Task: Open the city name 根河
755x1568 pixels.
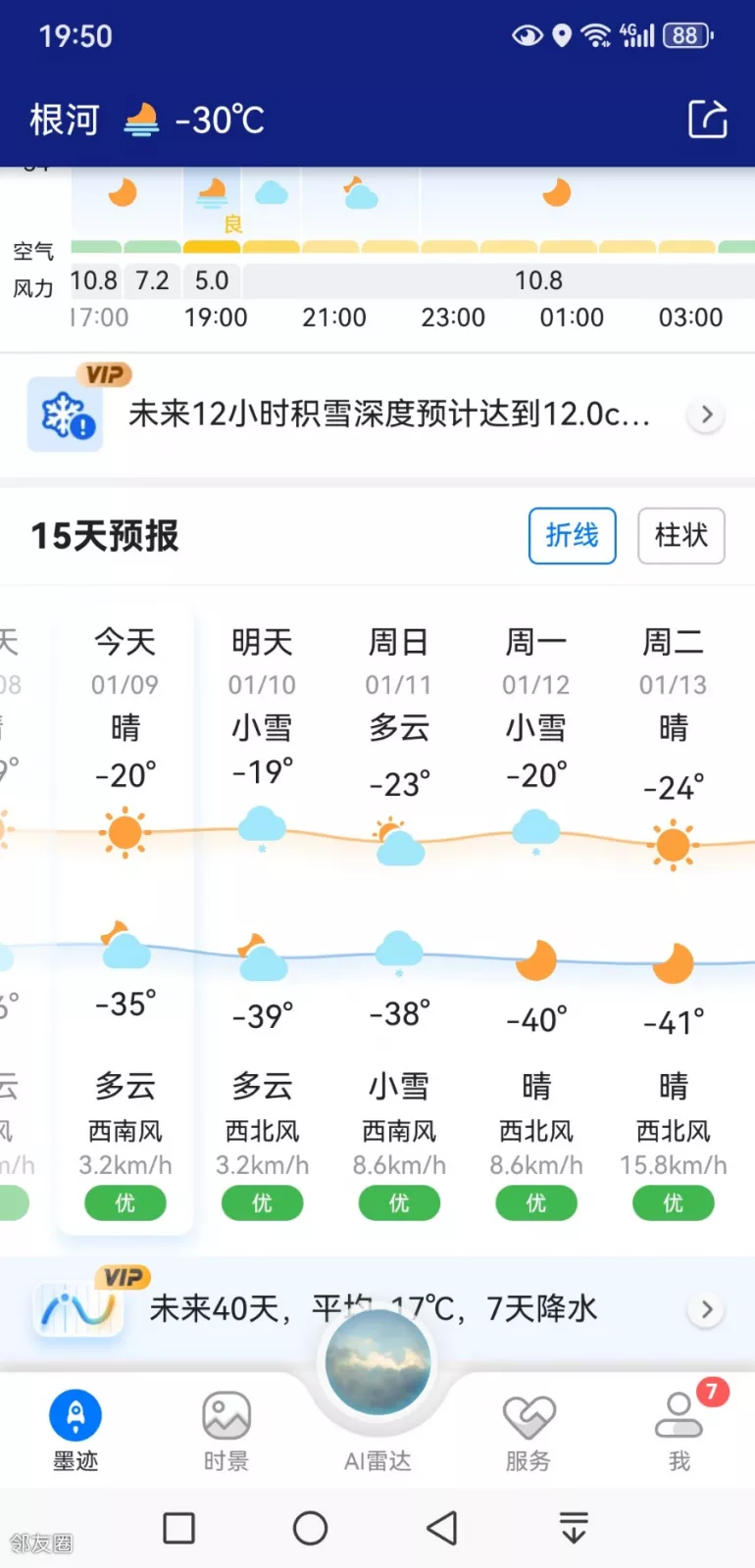Action: (x=65, y=120)
